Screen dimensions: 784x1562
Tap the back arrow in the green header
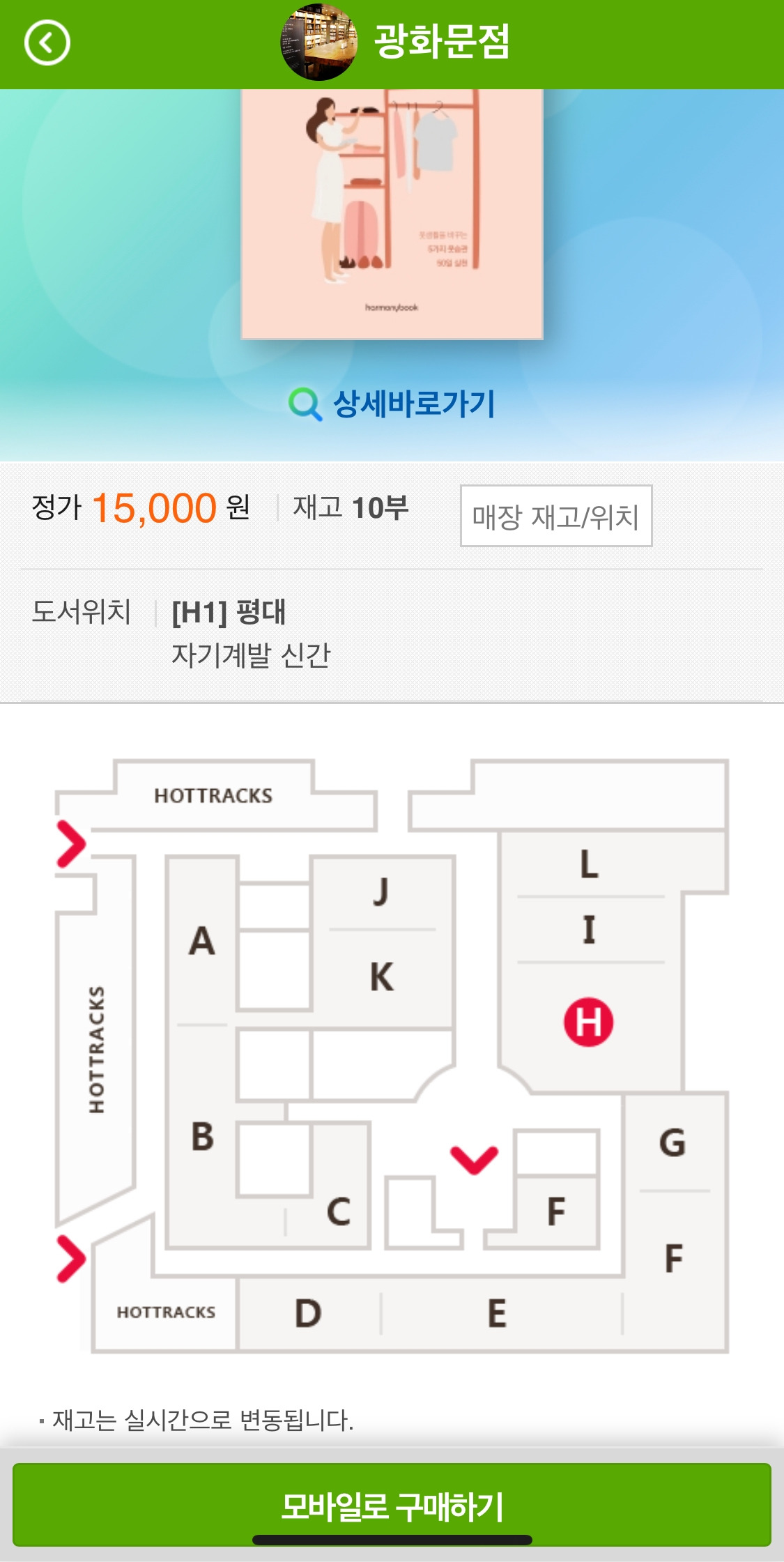[x=46, y=41]
